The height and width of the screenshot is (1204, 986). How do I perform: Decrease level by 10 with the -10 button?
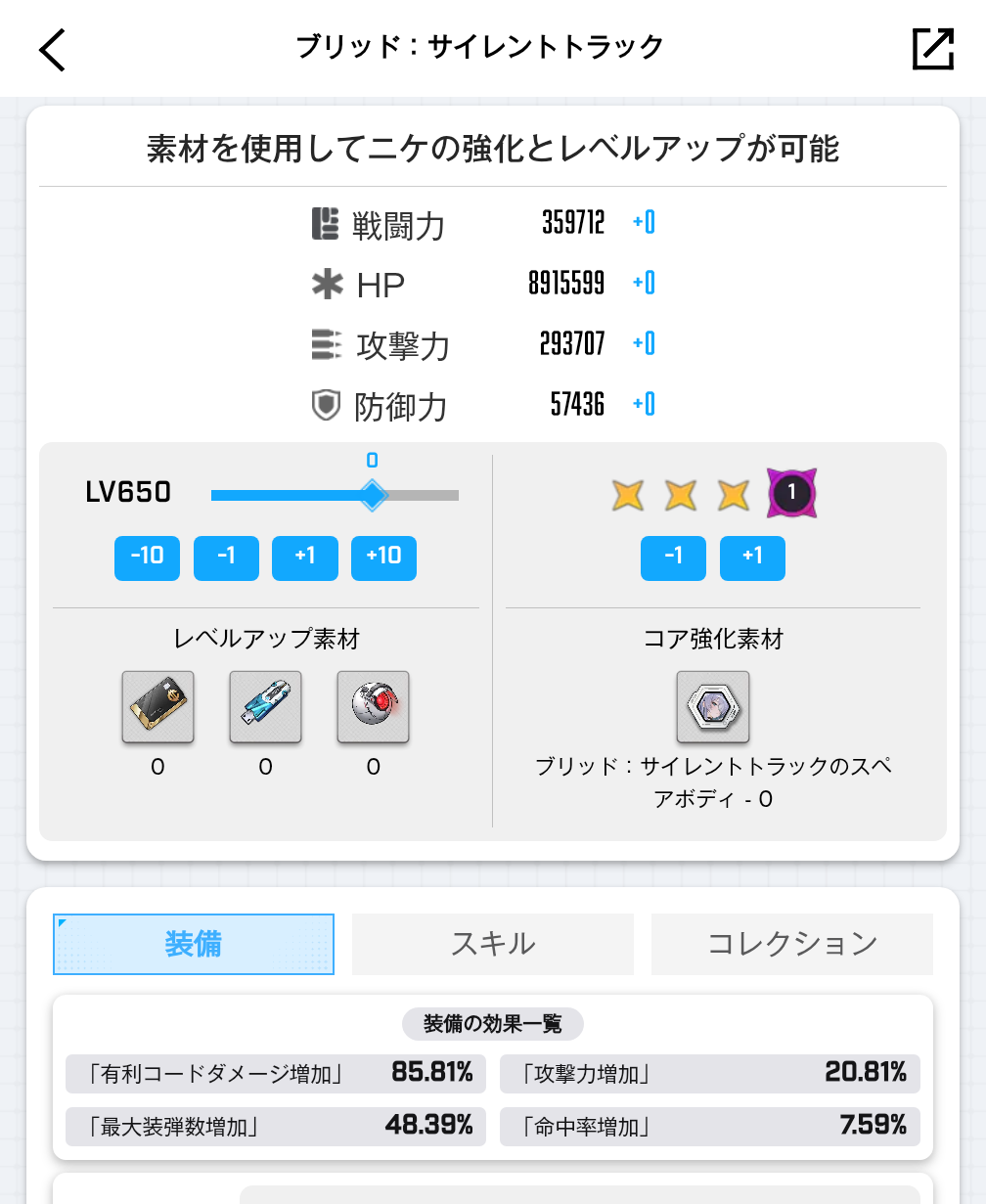click(x=147, y=557)
